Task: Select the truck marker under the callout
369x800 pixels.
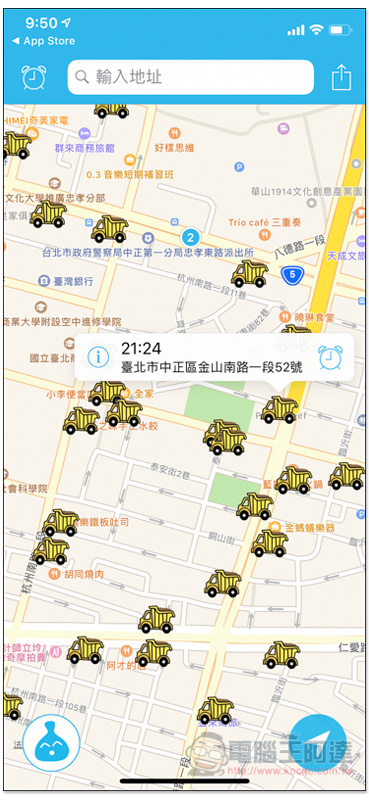Action: [280, 410]
